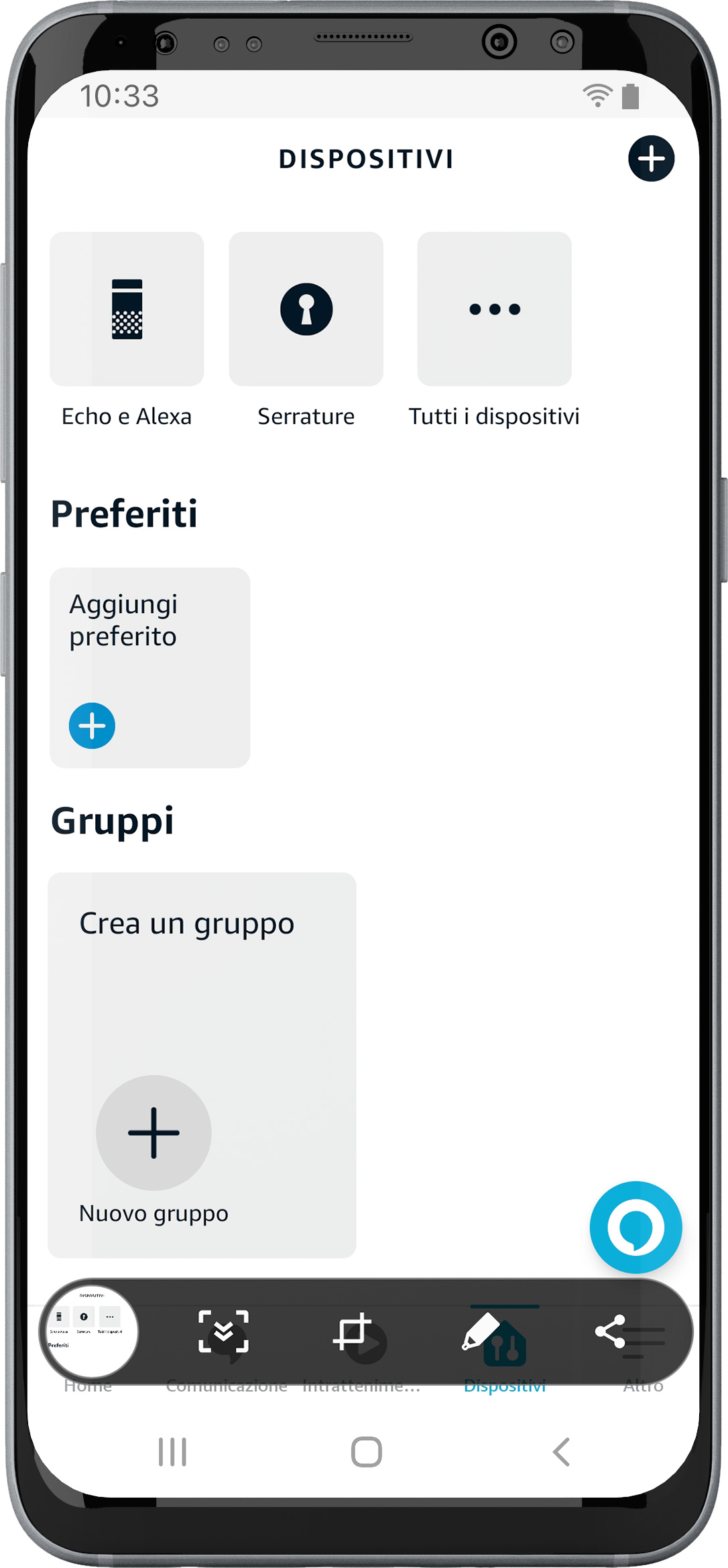Open the Echo e Alexa category
The image size is (728, 1568).
click(x=127, y=310)
